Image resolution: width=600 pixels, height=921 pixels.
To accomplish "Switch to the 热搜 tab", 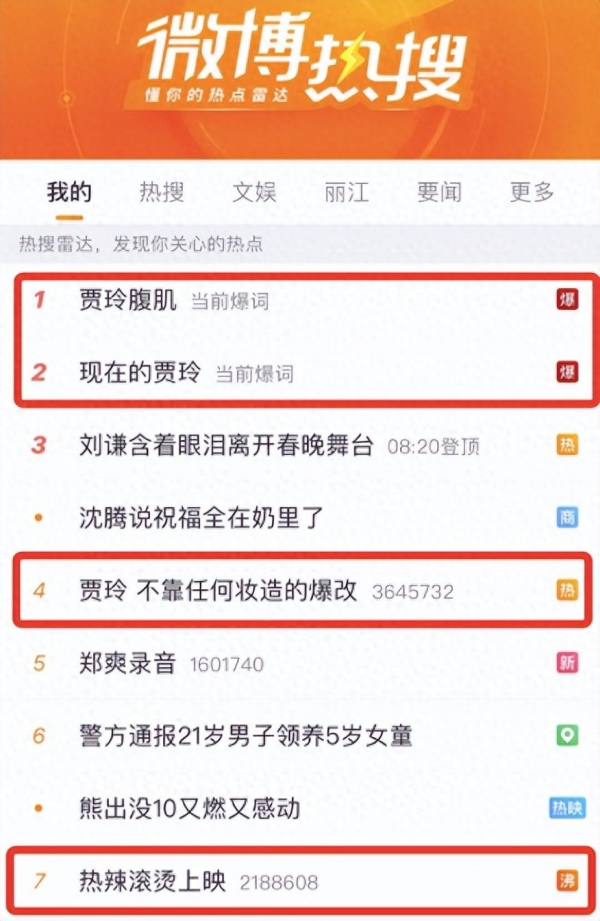I will [x=161, y=193].
